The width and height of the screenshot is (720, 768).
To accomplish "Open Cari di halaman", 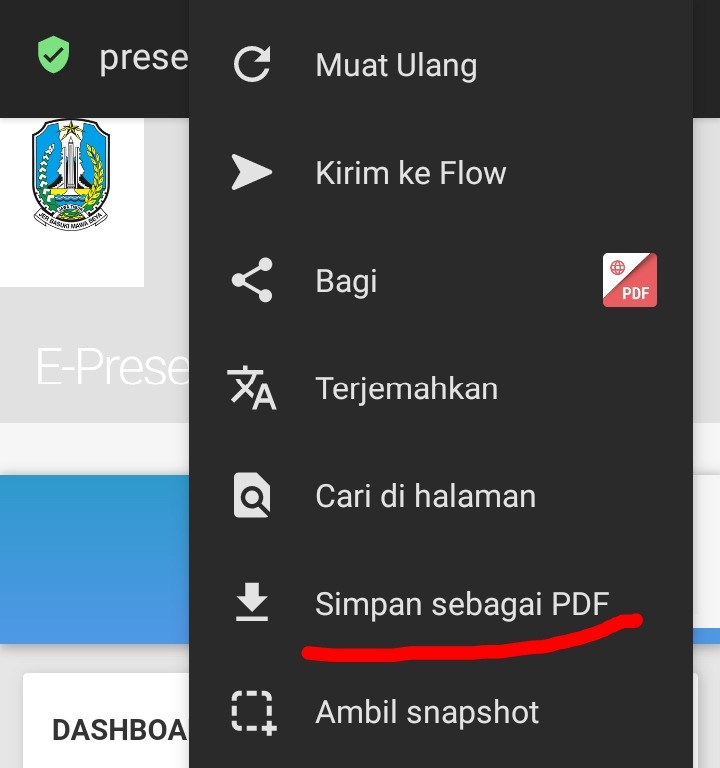I will click(x=425, y=496).
